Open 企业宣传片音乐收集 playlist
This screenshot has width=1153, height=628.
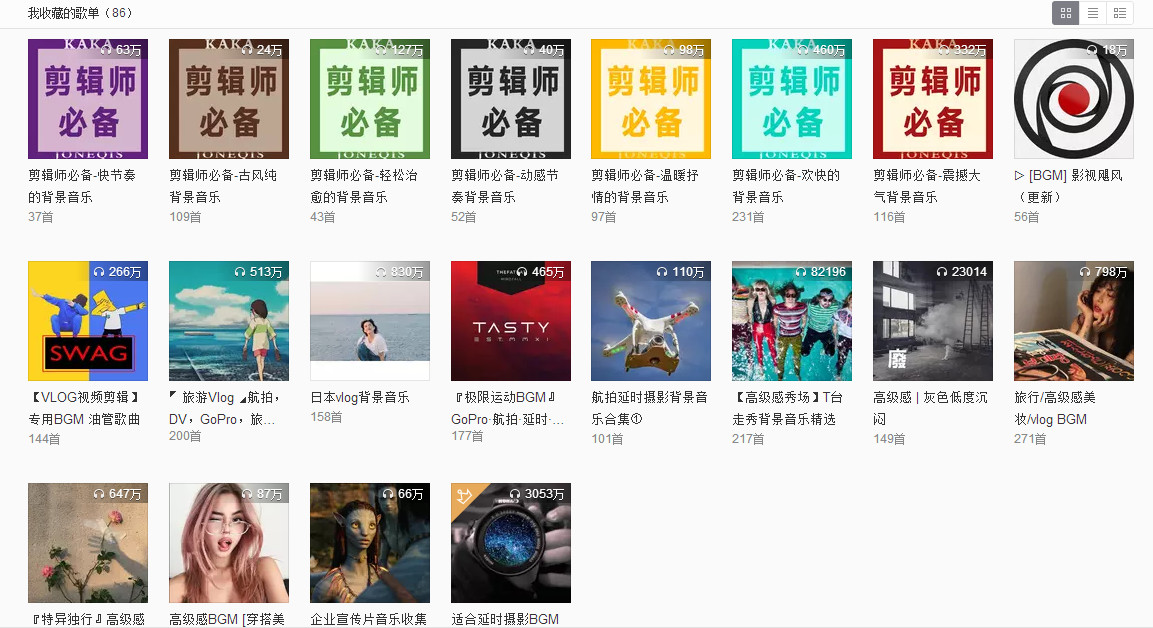coord(370,543)
